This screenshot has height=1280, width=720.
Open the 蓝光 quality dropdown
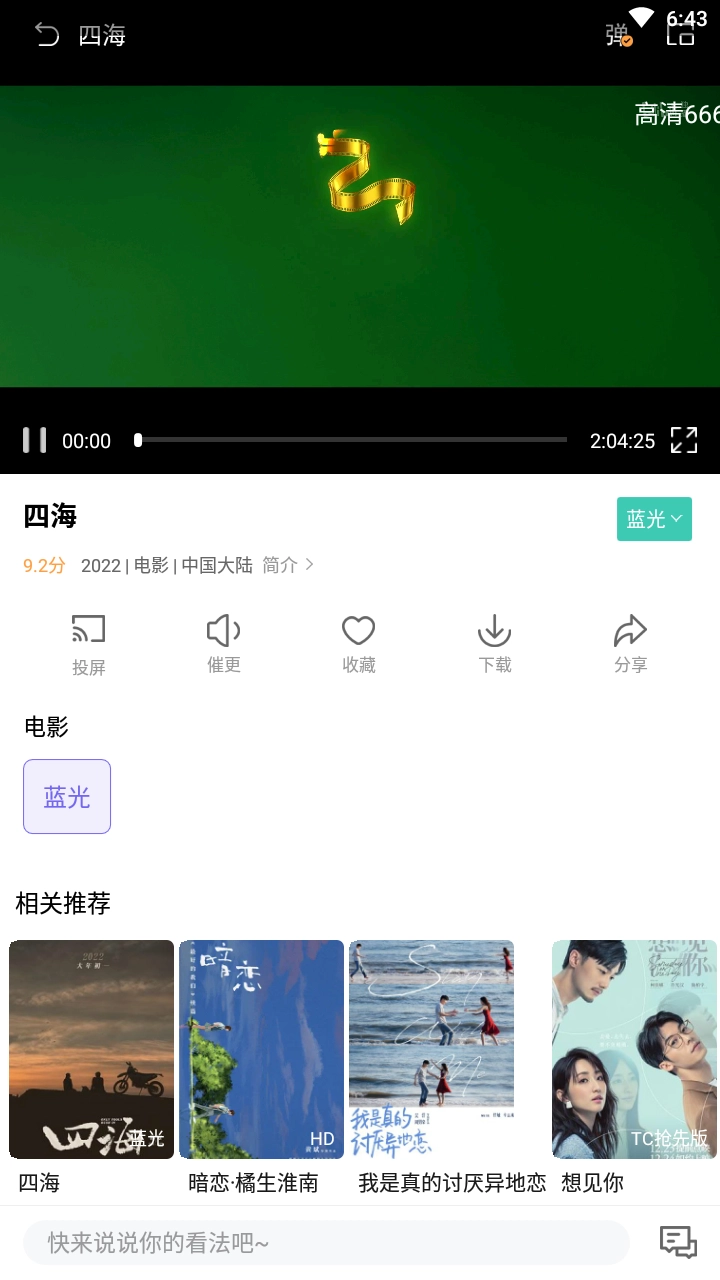tap(654, 519)
